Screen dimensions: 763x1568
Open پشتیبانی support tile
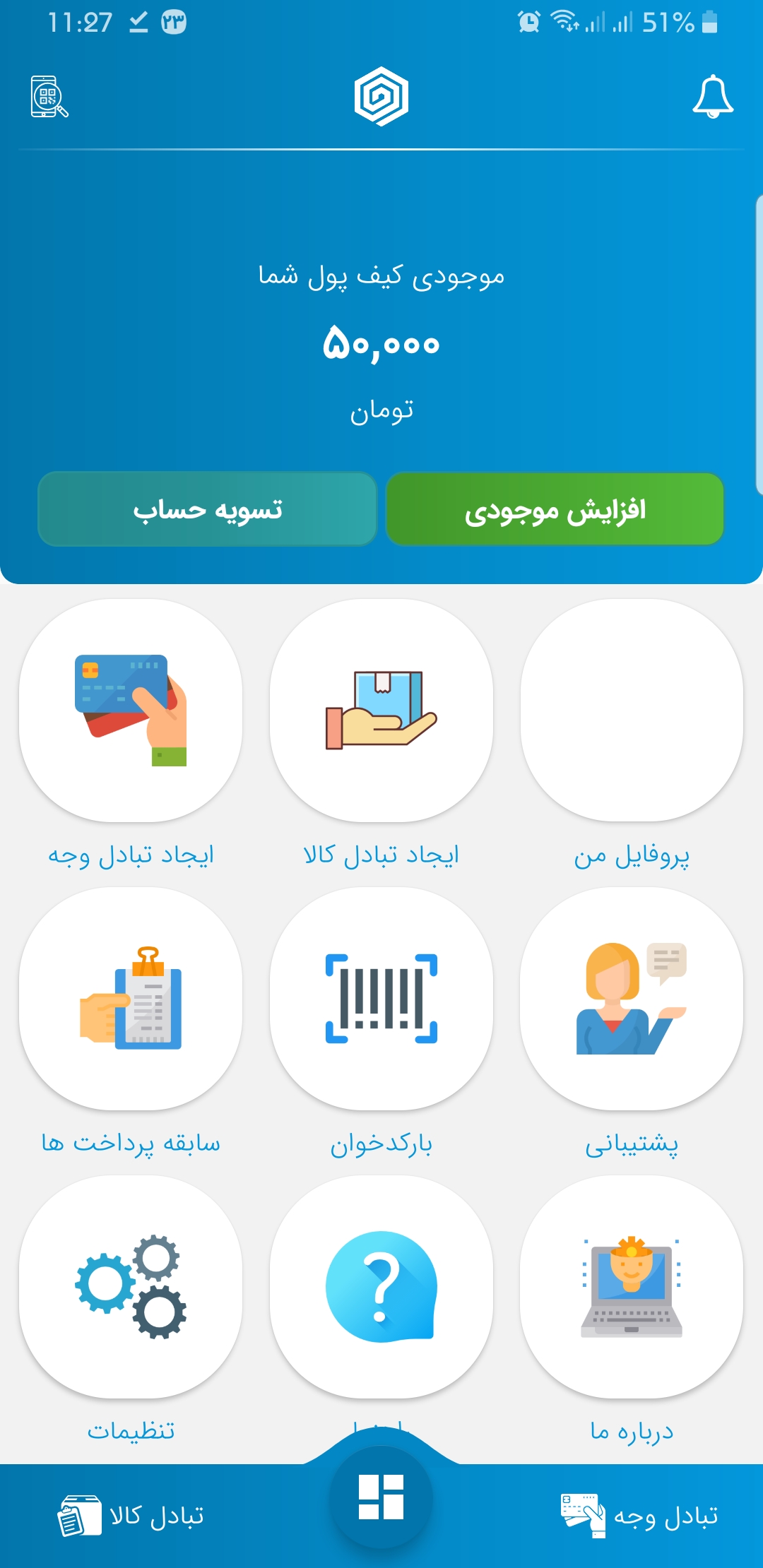pyautogui.click(x=632, y=999)
